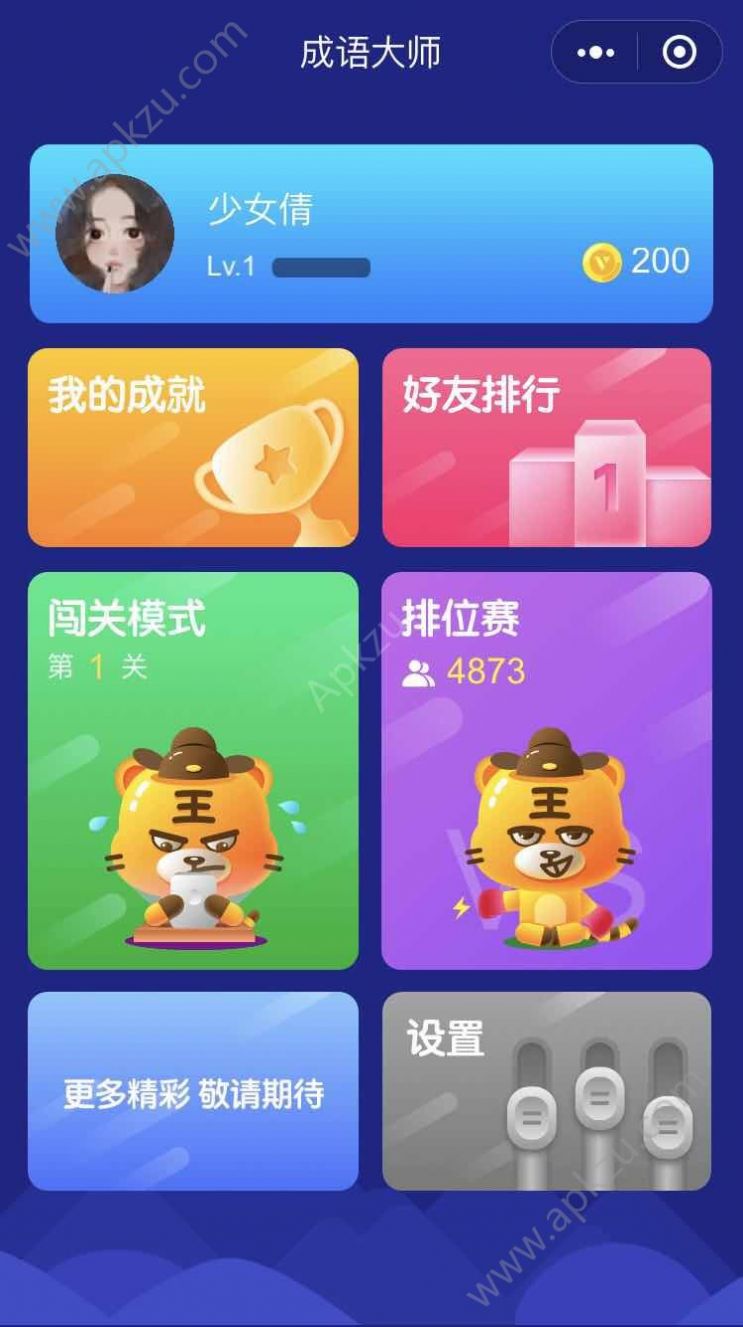Open the 设置 settings card
The image size is (743, 1327).
pos(547,1091)
